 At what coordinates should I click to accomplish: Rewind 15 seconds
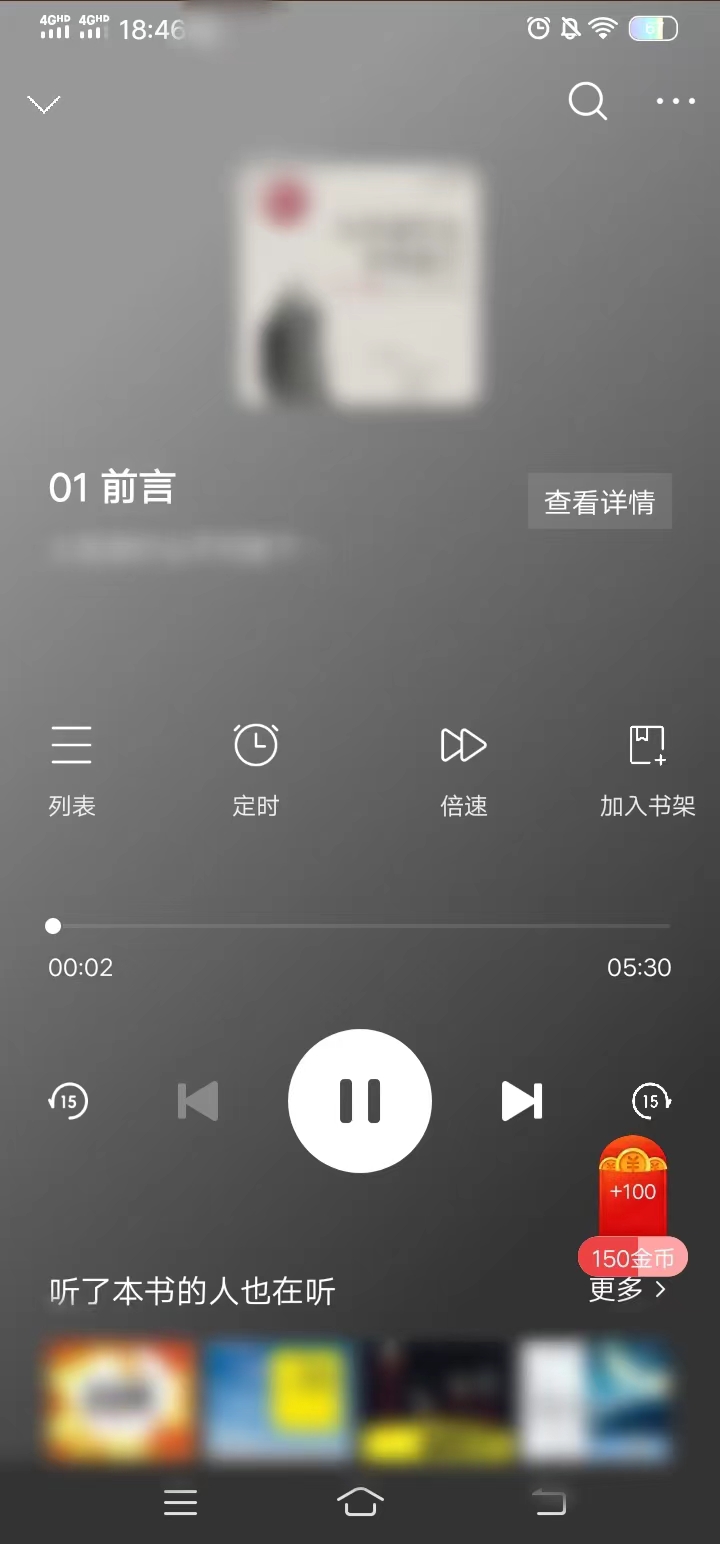click(x=67, y=1100)
